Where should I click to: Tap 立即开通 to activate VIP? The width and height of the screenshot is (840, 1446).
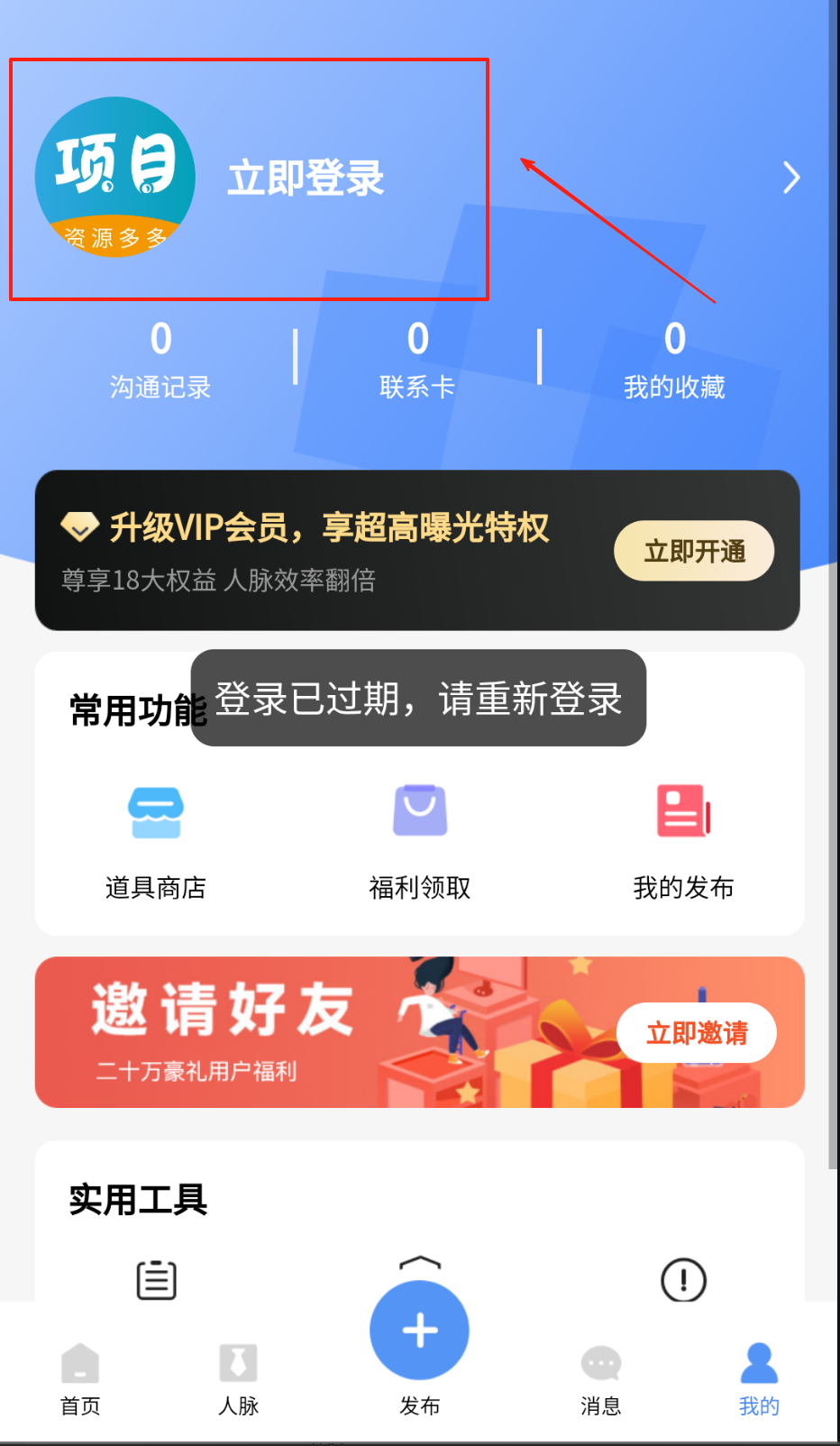pos(694,551)
